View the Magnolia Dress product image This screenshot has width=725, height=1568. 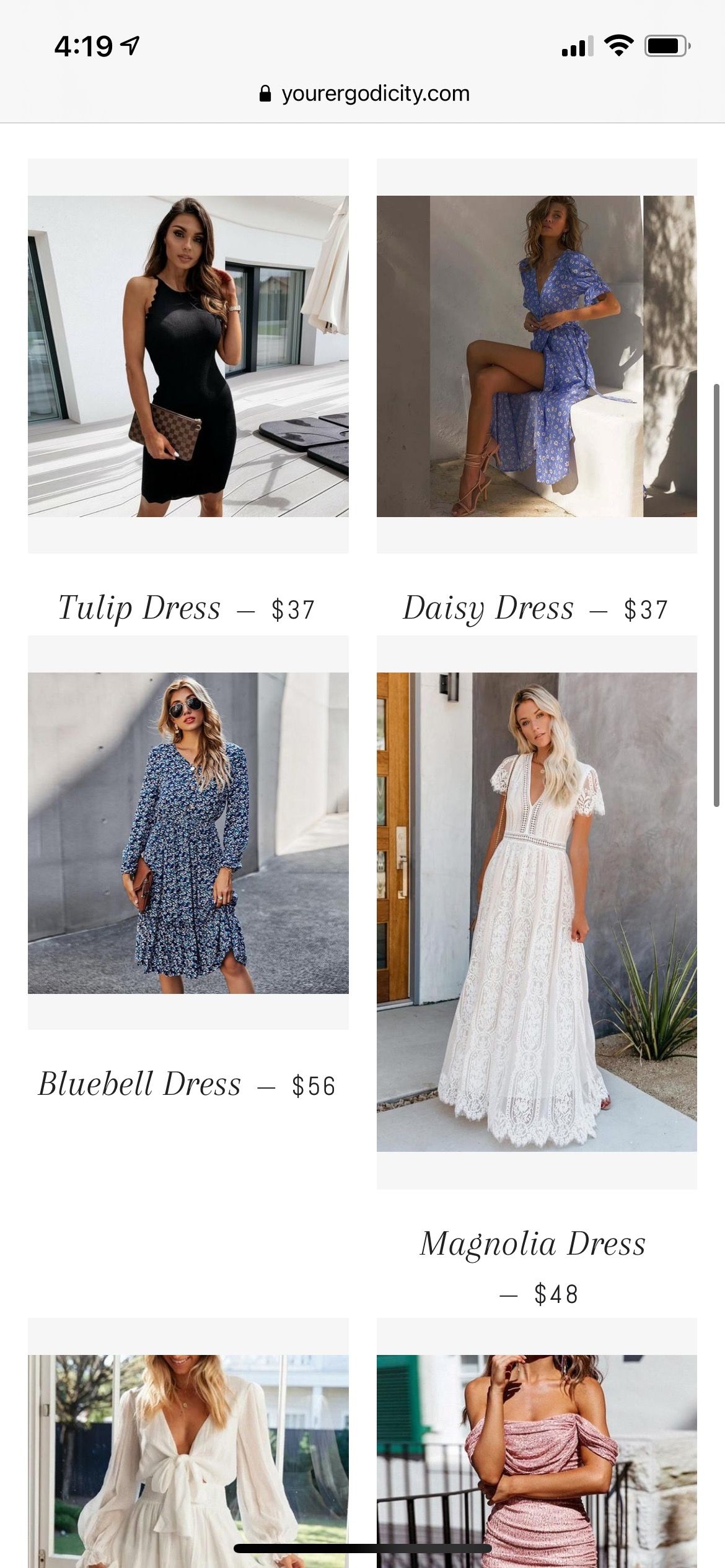pos(537,912)
